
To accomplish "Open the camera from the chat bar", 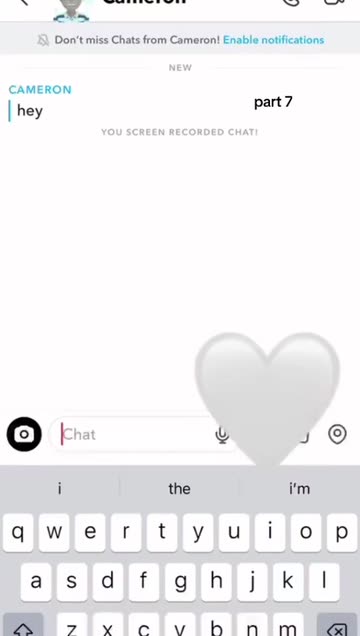I will click(x=24, y=434).
